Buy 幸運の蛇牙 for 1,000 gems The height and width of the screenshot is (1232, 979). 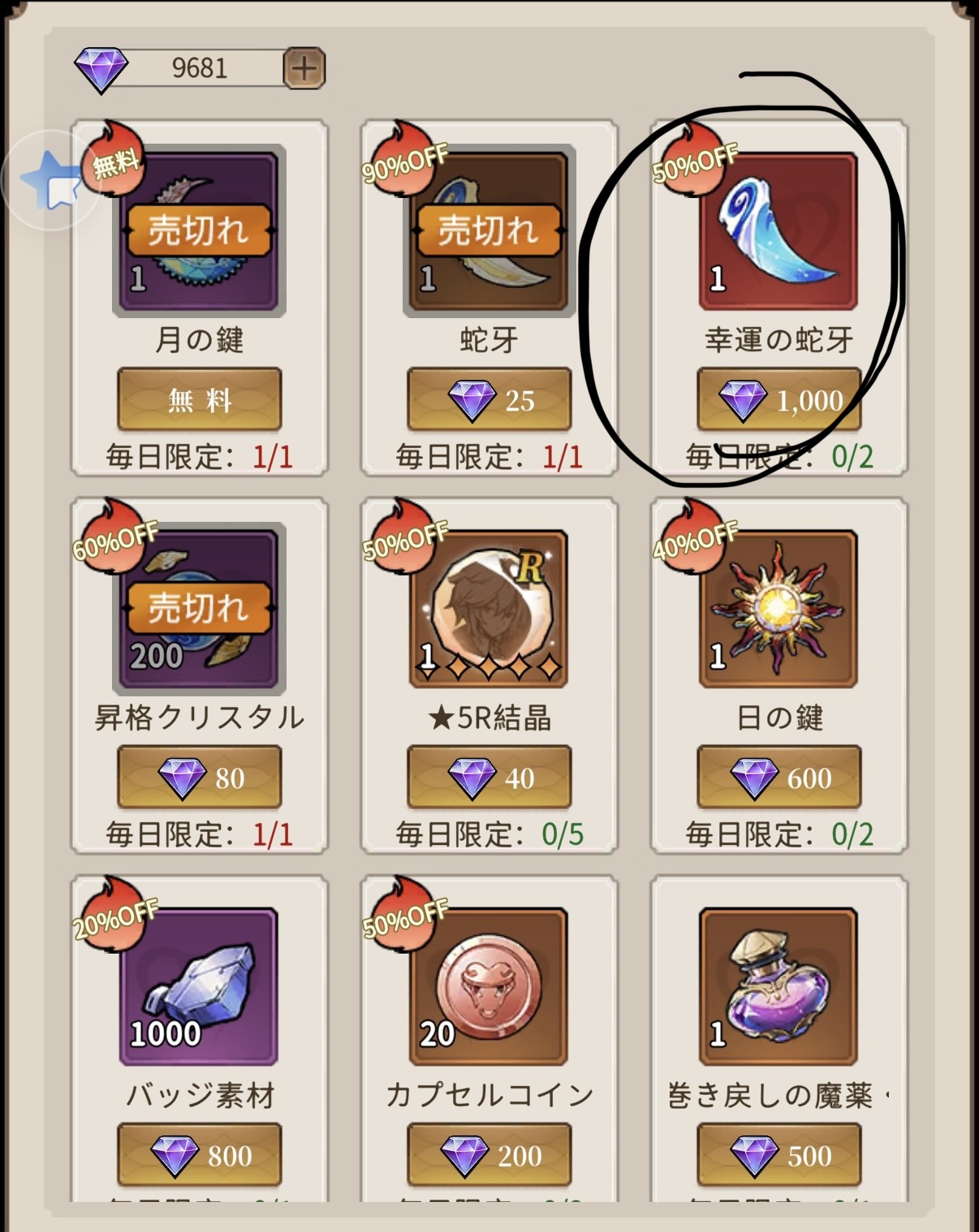point(778,399)
